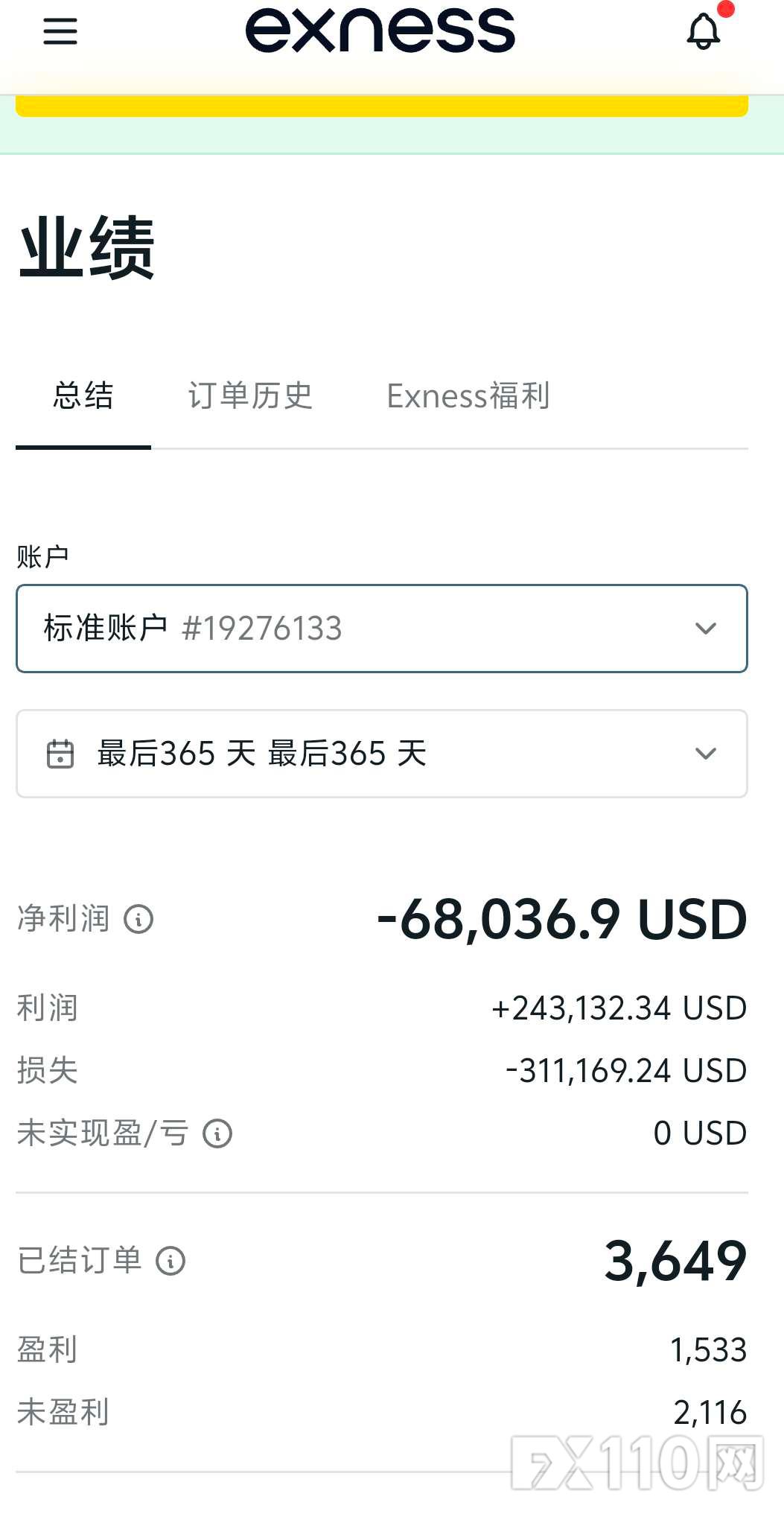Open the hamburger menu
Viewport: 784px width, 1517px height.
pyautogui.click(x=60, y=31)
